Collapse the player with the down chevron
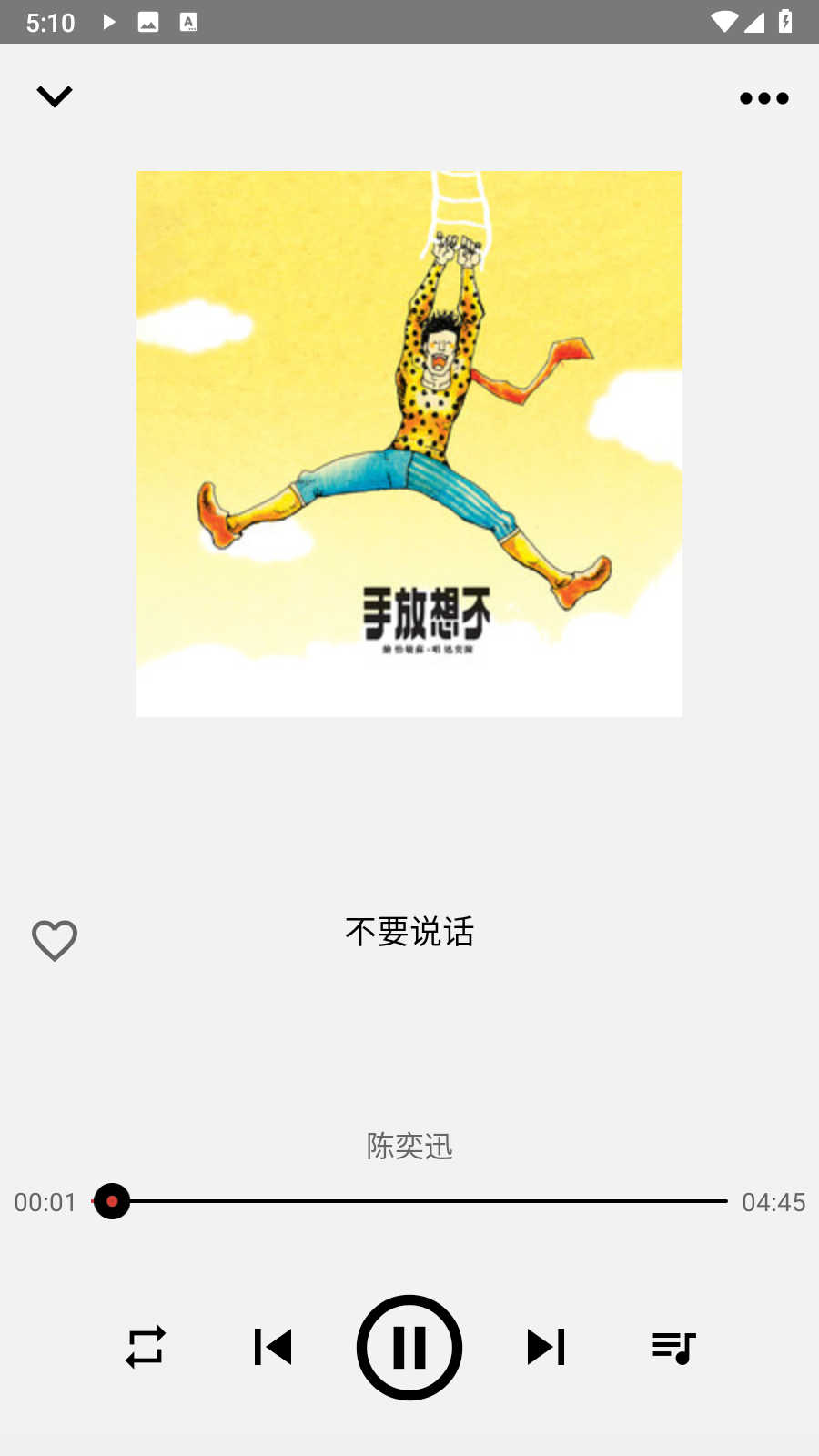This screenshot has width=819, height=1456. tap(55, 96)
